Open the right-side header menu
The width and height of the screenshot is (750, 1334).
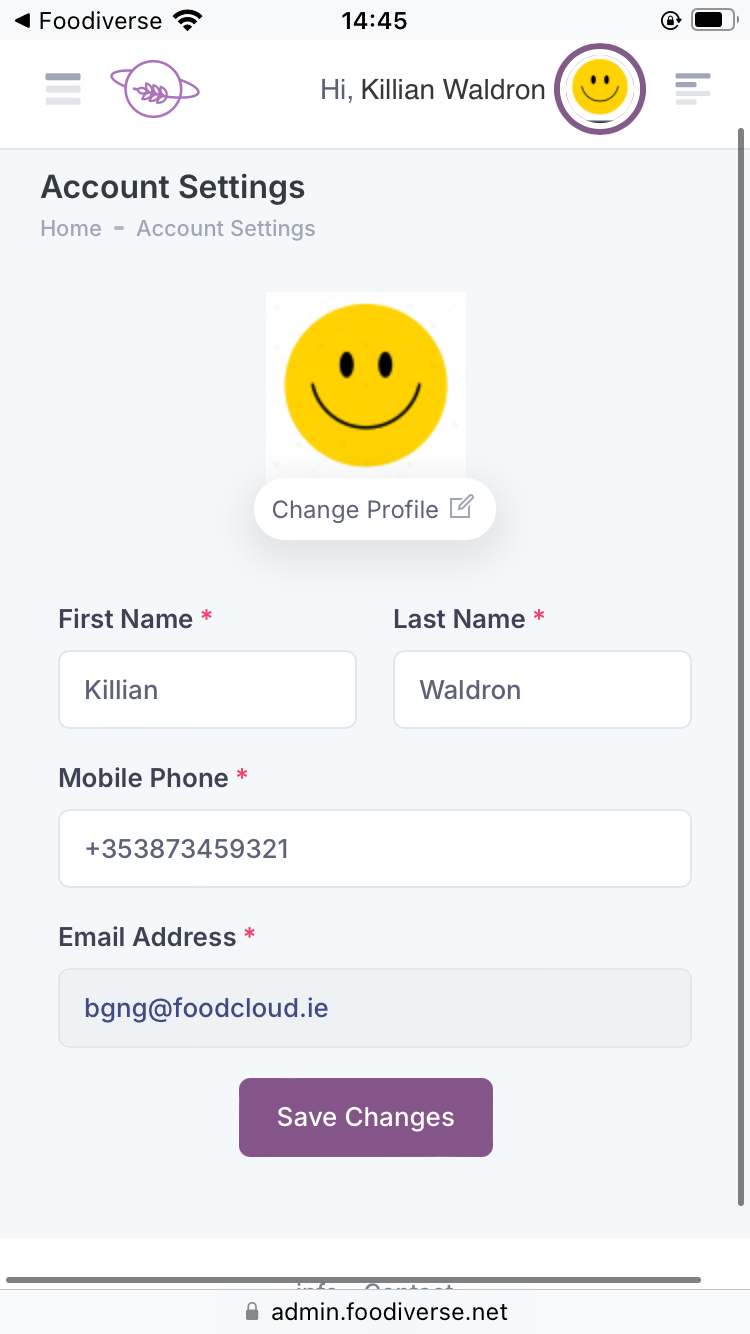pyautogui.click(x=692, y=90)
